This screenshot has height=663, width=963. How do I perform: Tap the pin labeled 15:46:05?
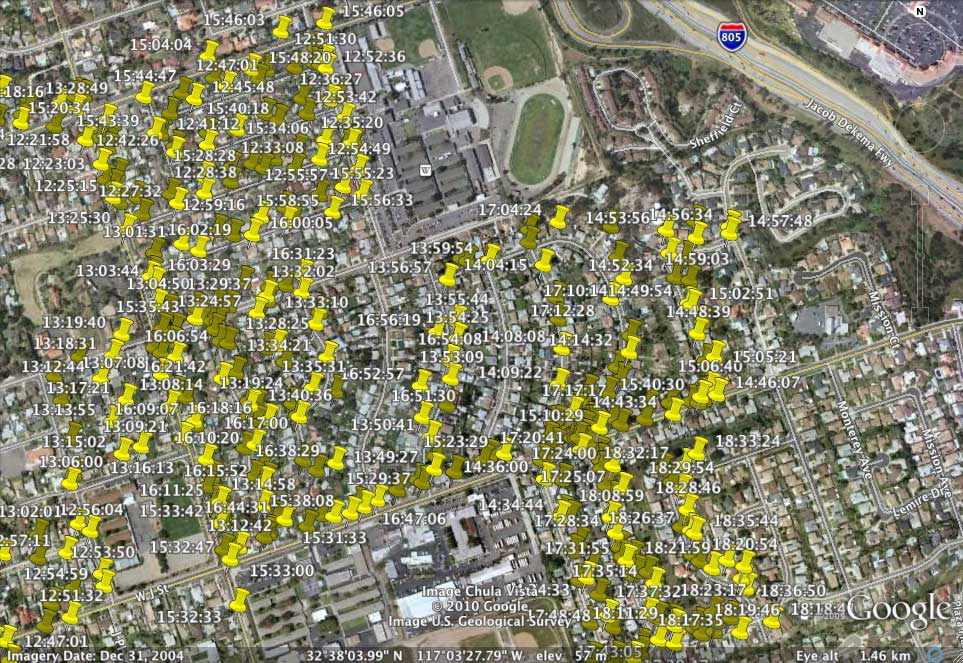point(326,17)
